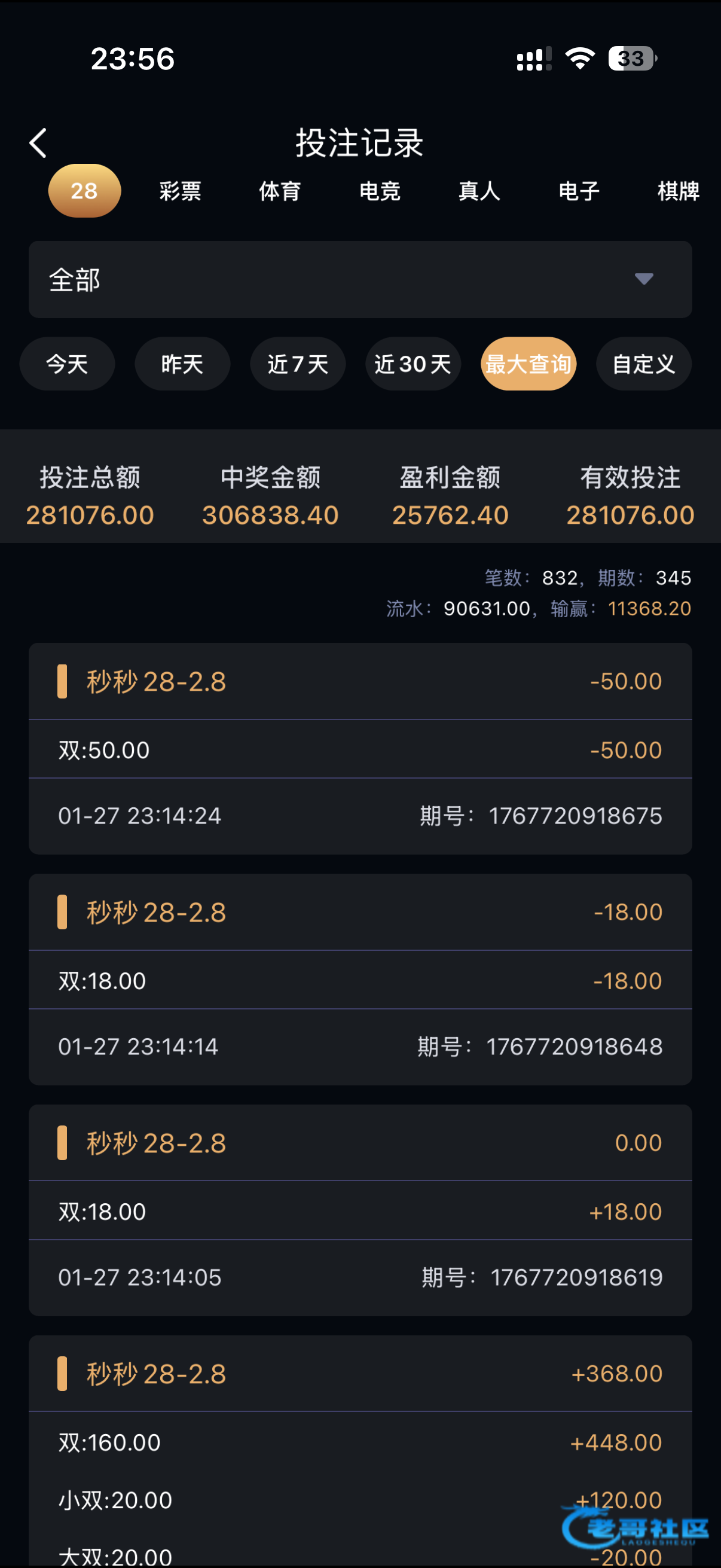Select the 最大查询 filter chip
Image resolution: width=721 pixels, height=1568 pixels.
tap(528, 364)
